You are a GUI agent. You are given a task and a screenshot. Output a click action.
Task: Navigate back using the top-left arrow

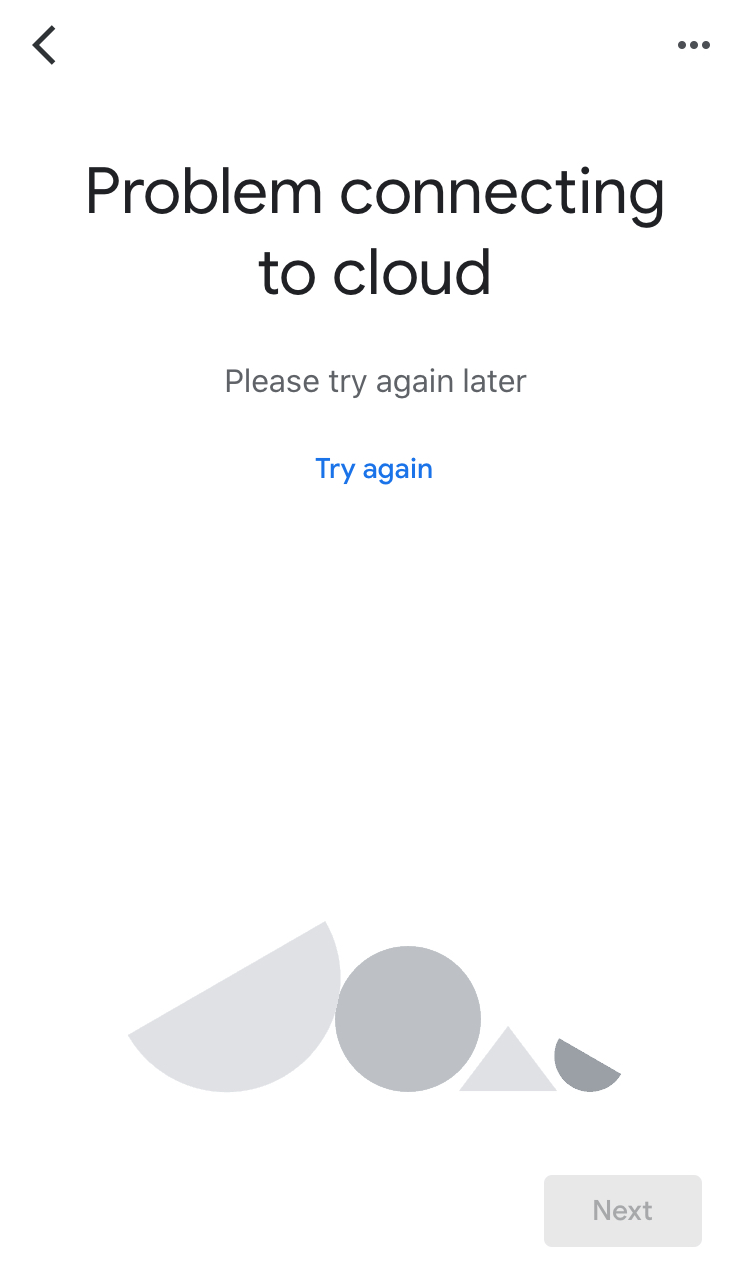point(43,45)
